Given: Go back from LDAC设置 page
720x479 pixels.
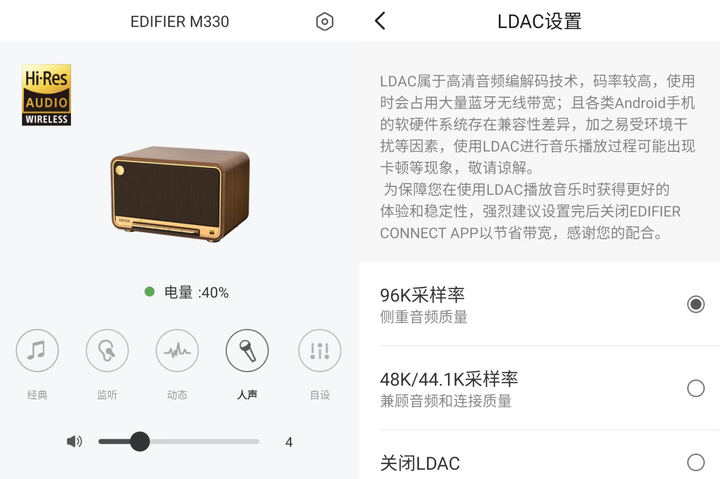Looking at the screenshot, I should pos(380,21).
